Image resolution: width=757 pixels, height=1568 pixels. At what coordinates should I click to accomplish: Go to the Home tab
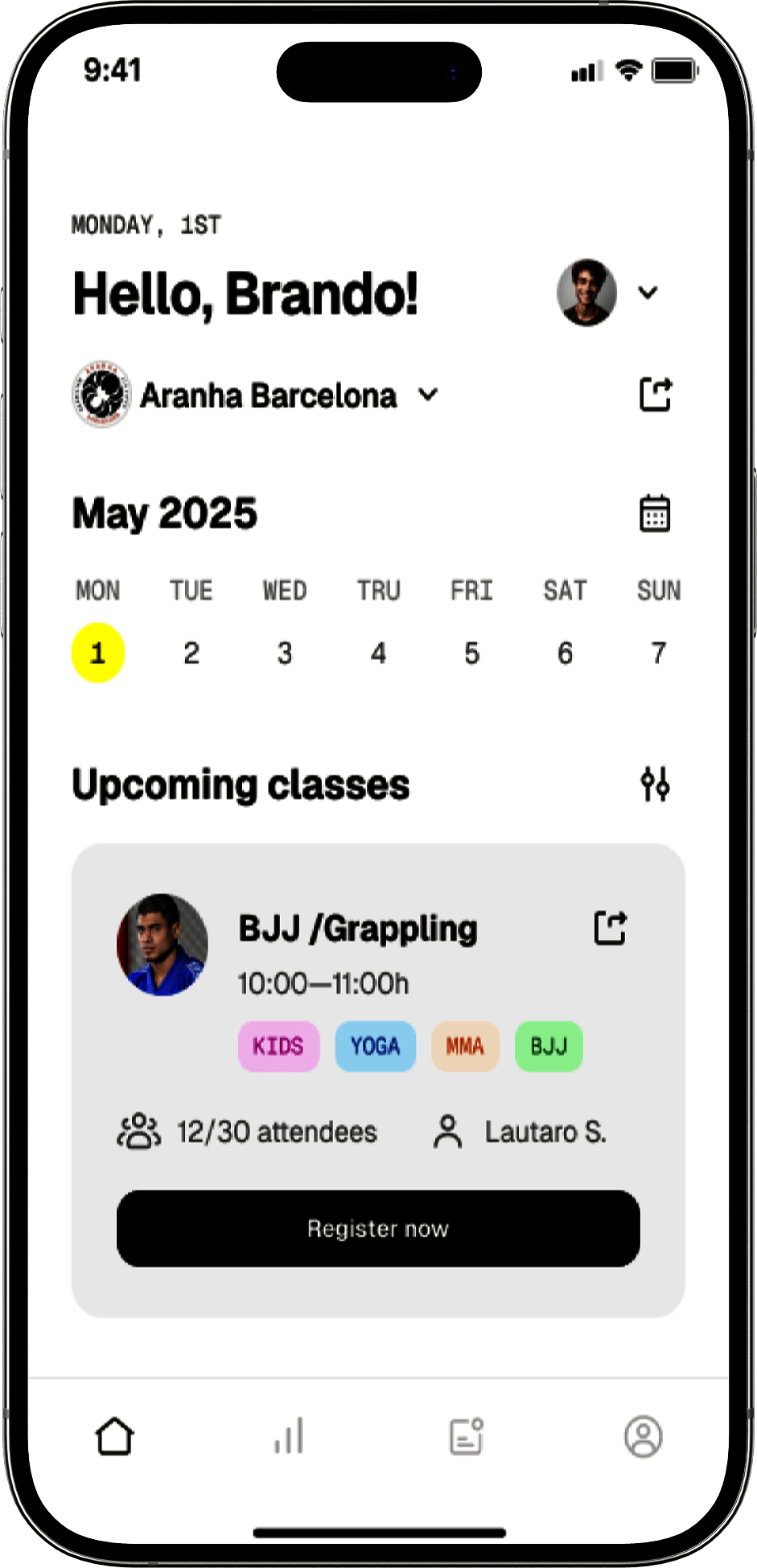pyautogui.click(x=115, y=1436)
